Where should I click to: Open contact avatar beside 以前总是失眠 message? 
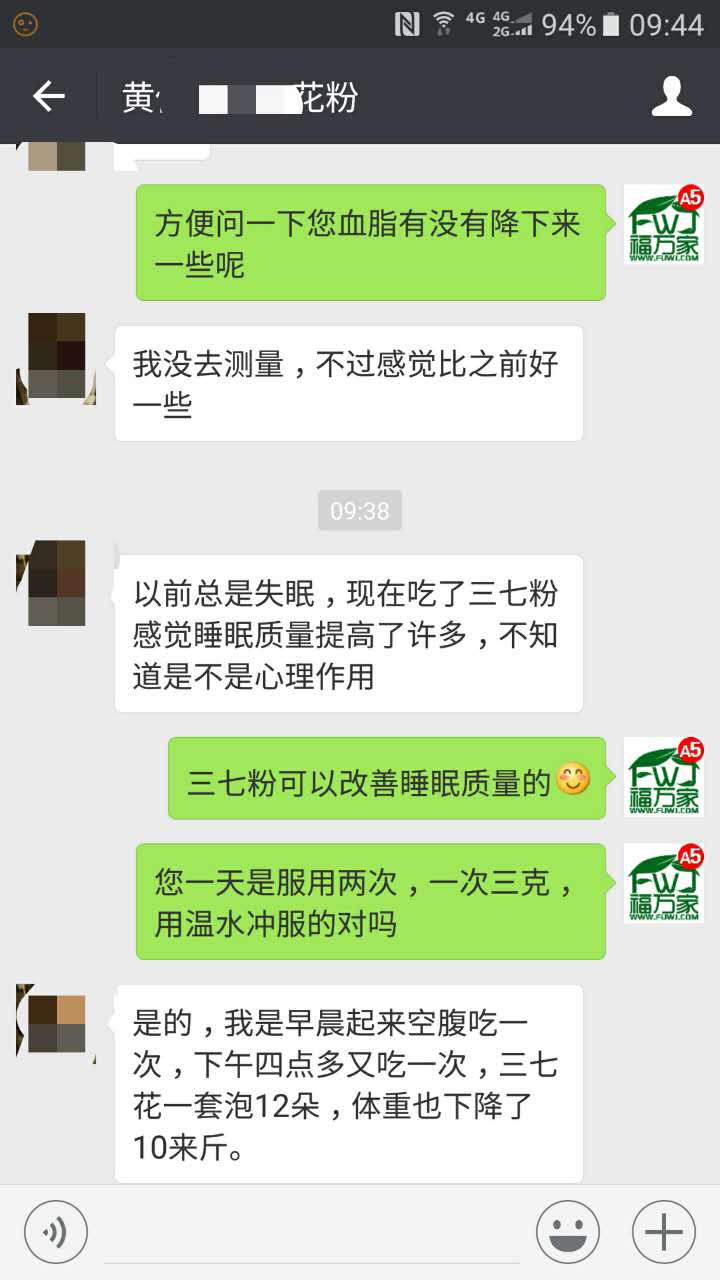coord(56,583)
